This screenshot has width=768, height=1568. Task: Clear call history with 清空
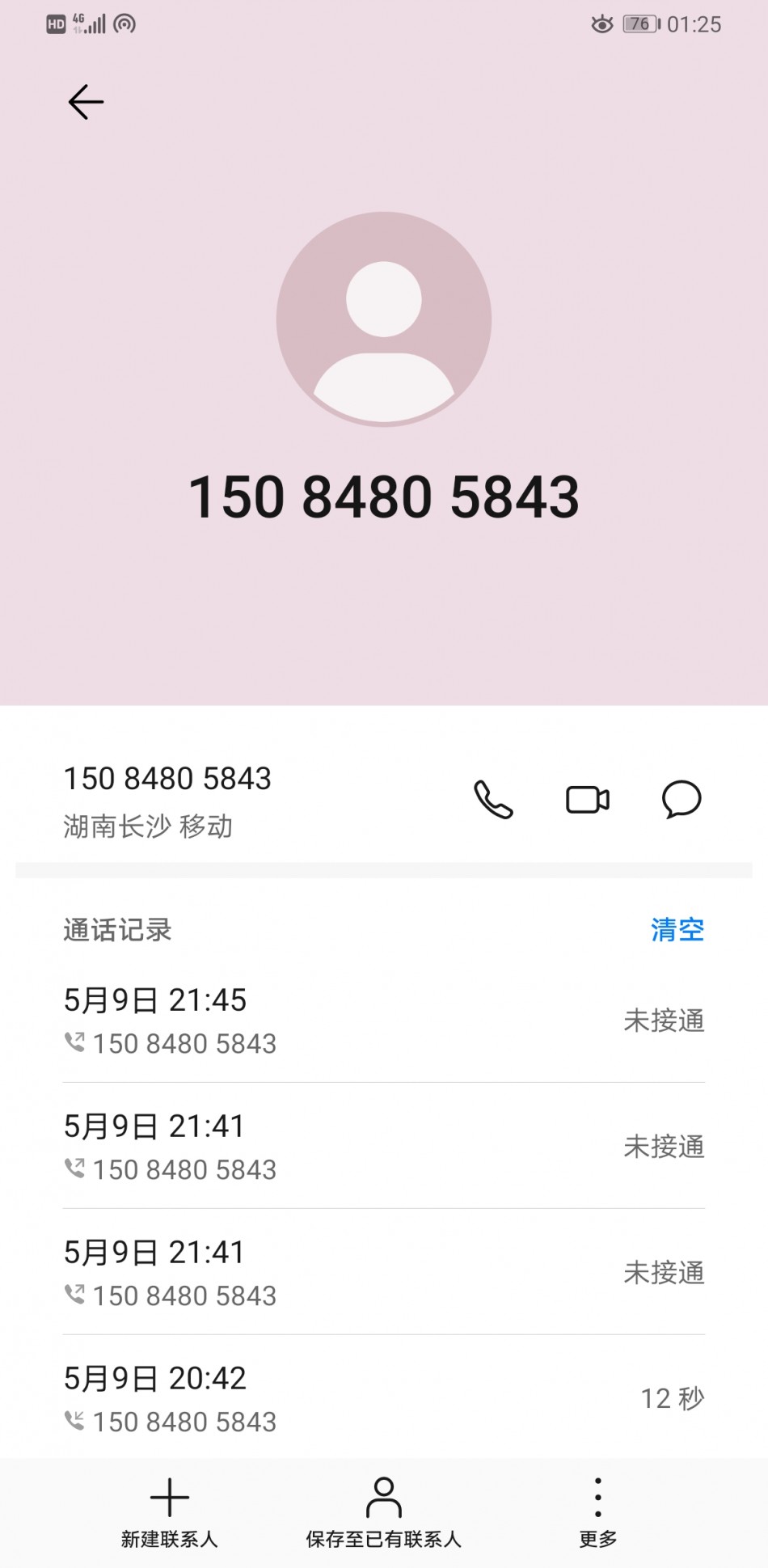click(677, 930)
